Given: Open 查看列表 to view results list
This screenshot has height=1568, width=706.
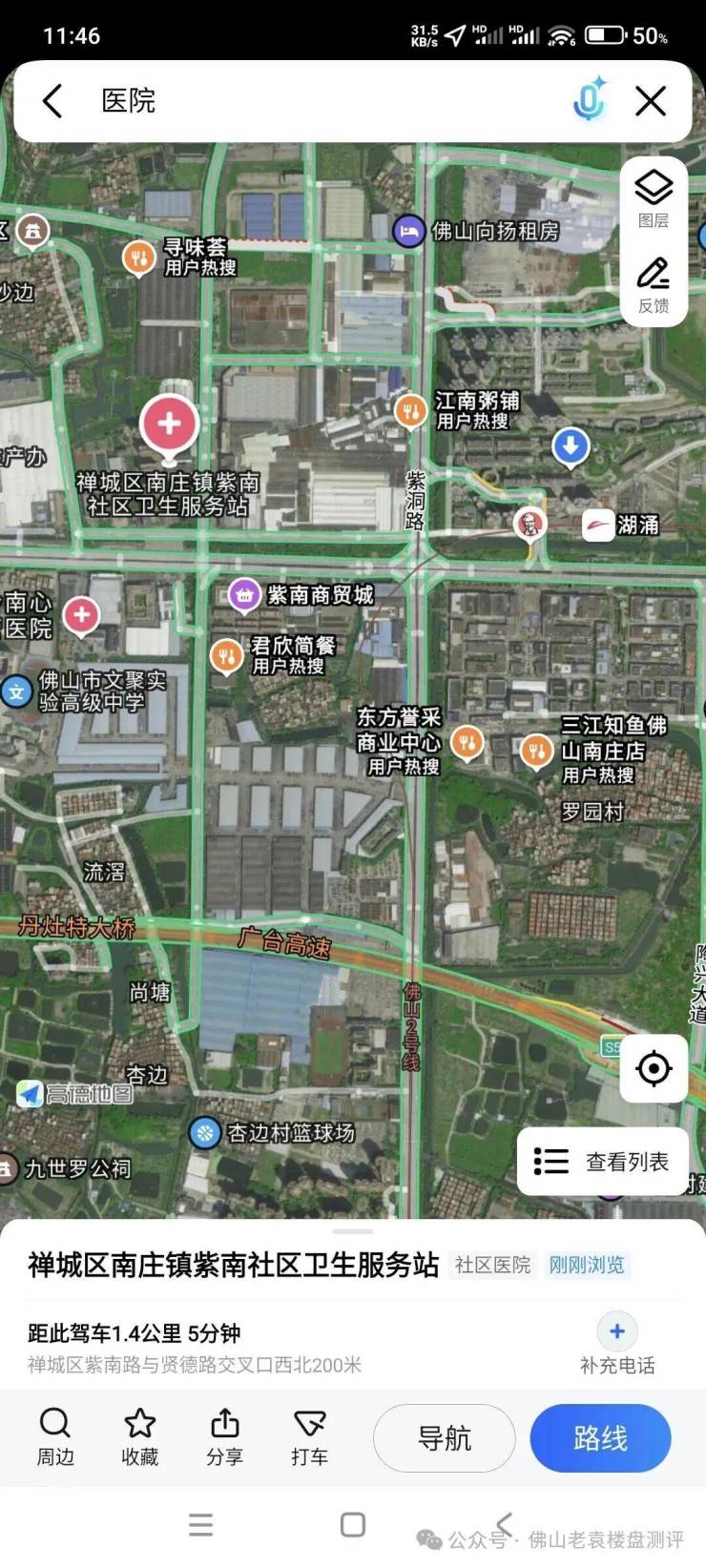Looking at the screenshot, I should point(603,1161).
